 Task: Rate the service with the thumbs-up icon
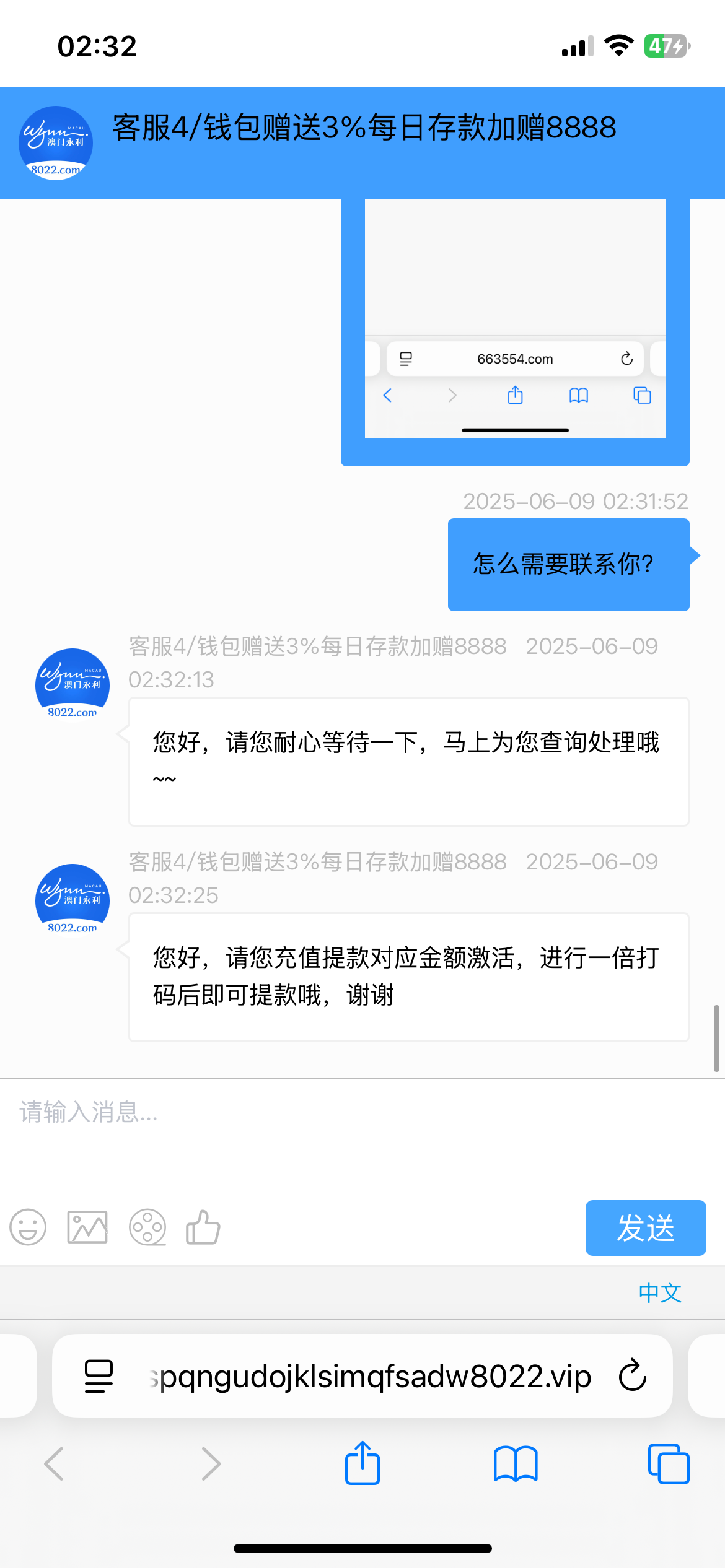[x=203, y=1227]
